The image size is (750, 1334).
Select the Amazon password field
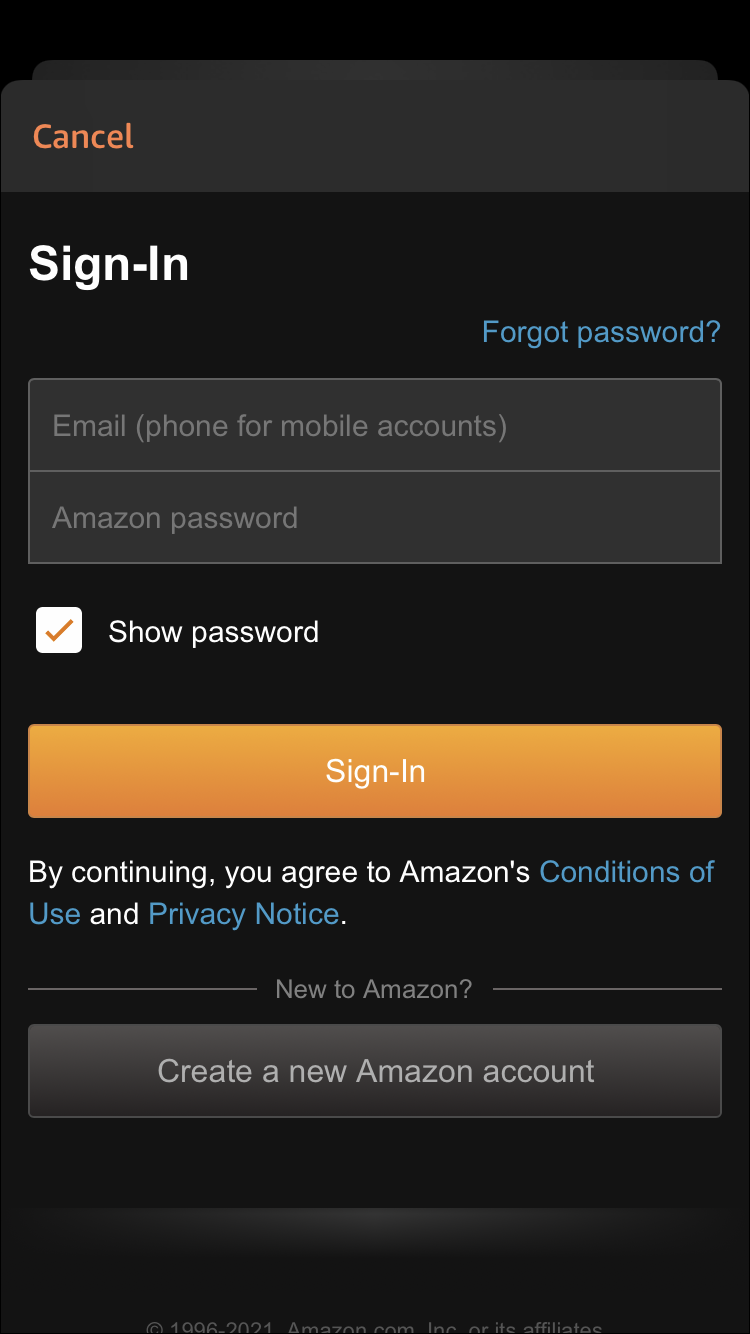375,518
